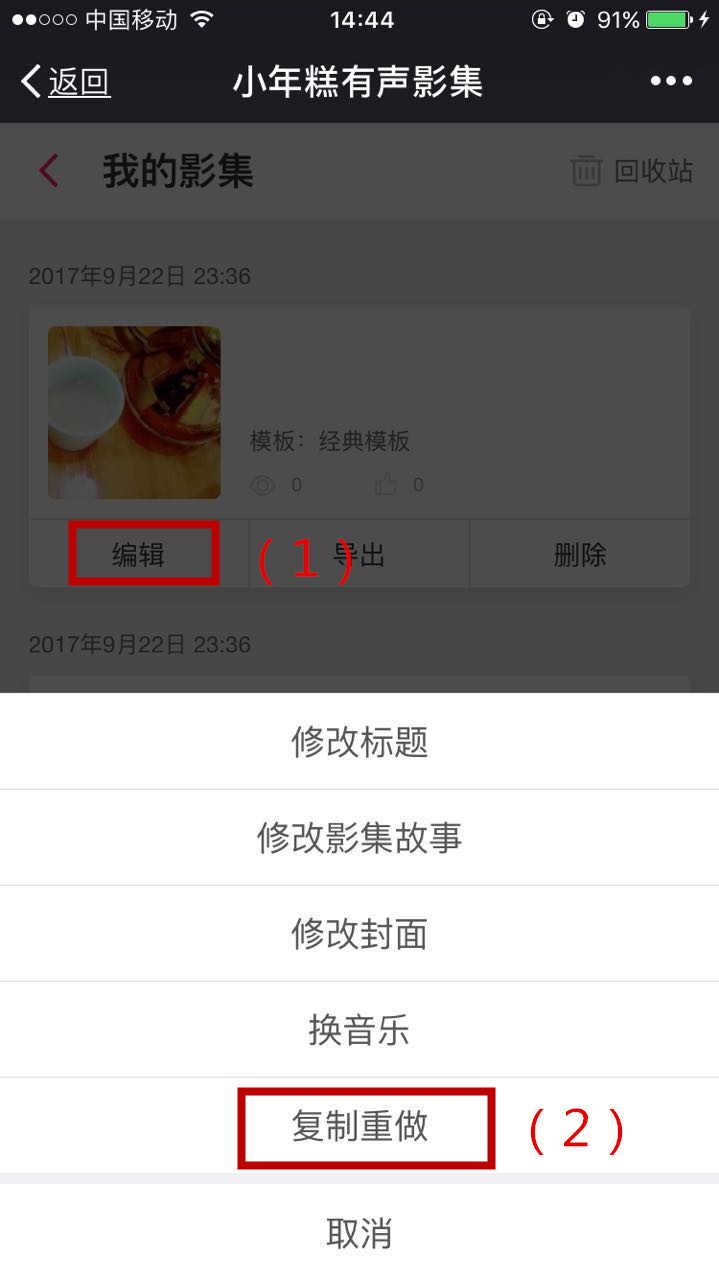This screenshot has width=719, height=1280.
Task: Go back using 返回 in the top bar
Action: point(66,82)
